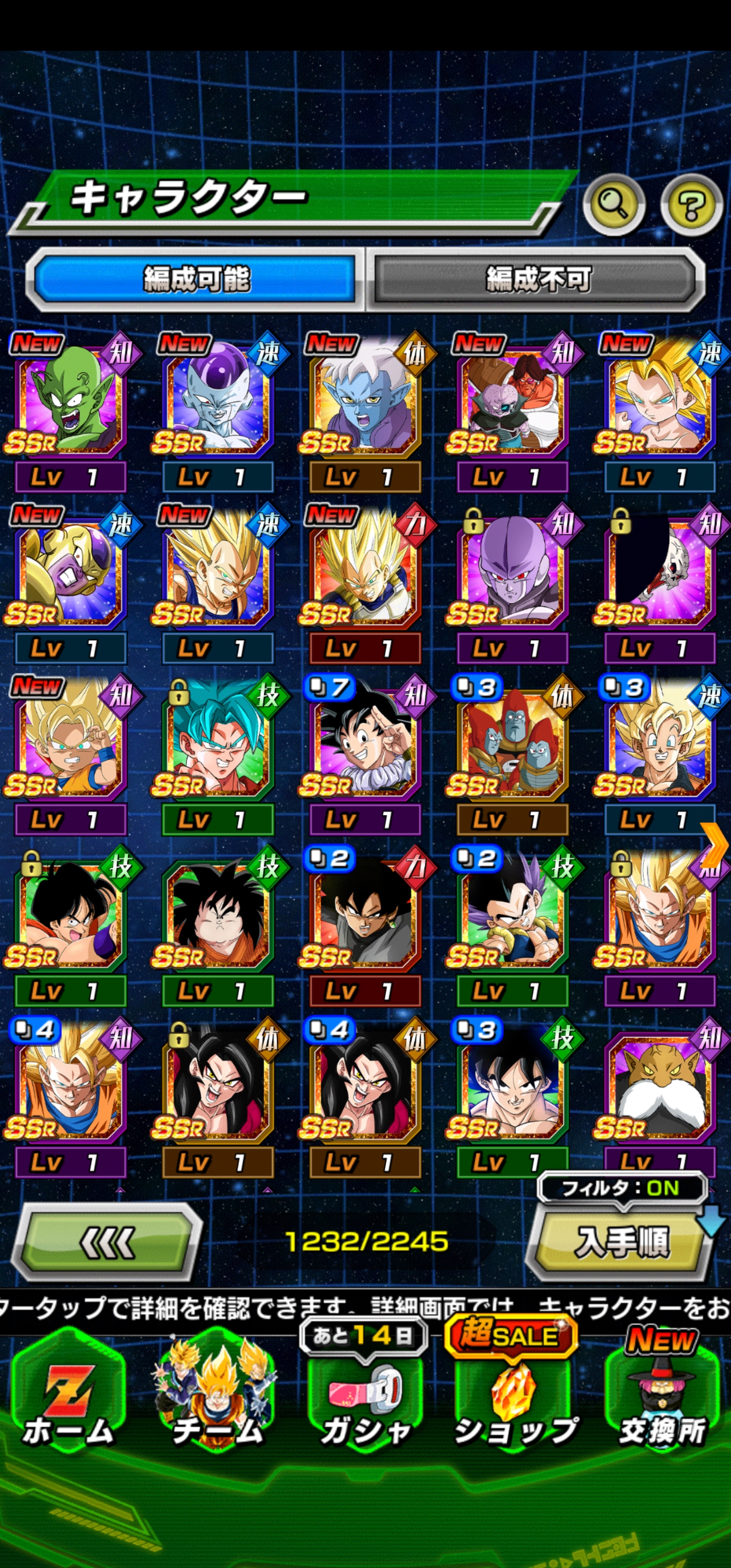Viewport: 731px width, 1568px height.
Task: Change sort order with 入手順 button
Action: click(x=621, y=1242)
